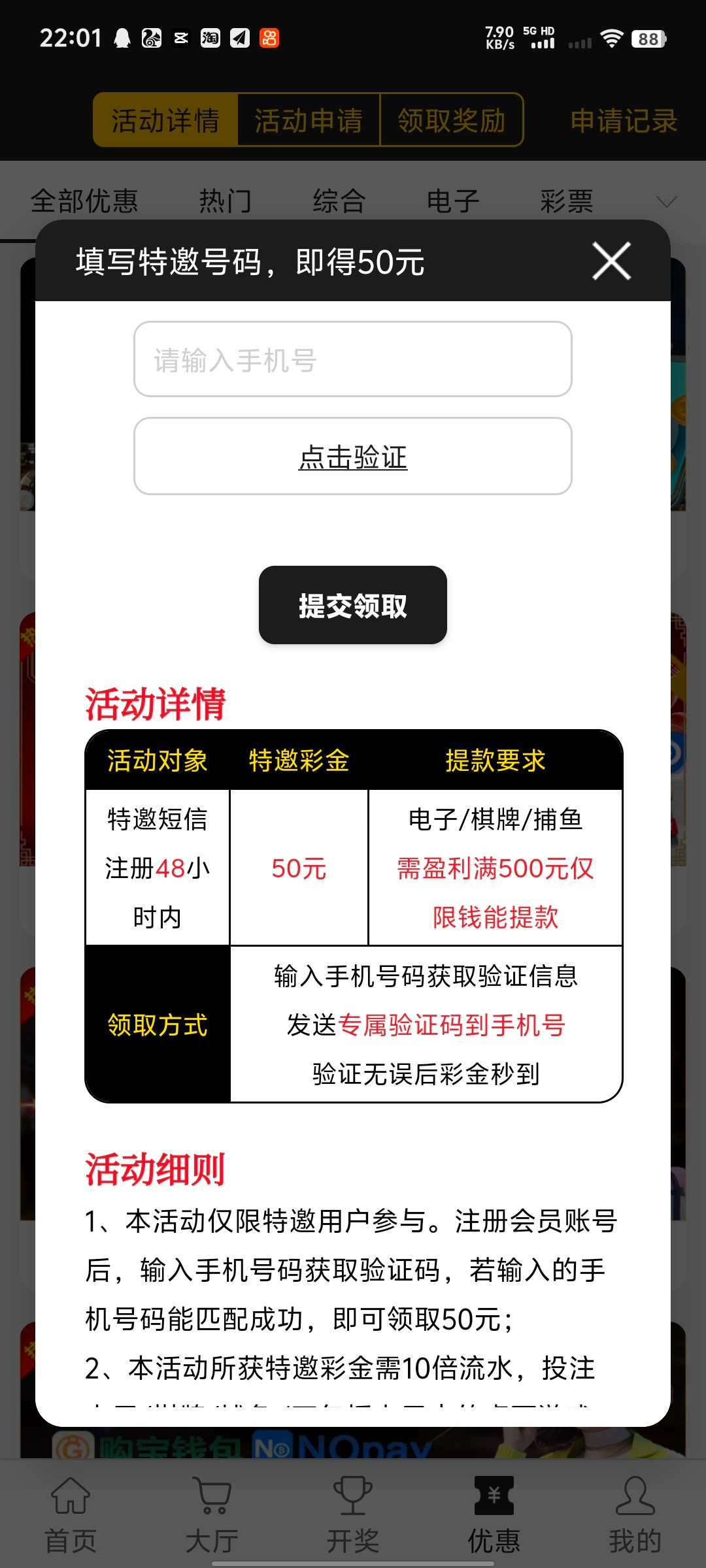Screen dimensions: 706x1568
Task: Filter promotions by 热门
Action: [x=226, y=201]
